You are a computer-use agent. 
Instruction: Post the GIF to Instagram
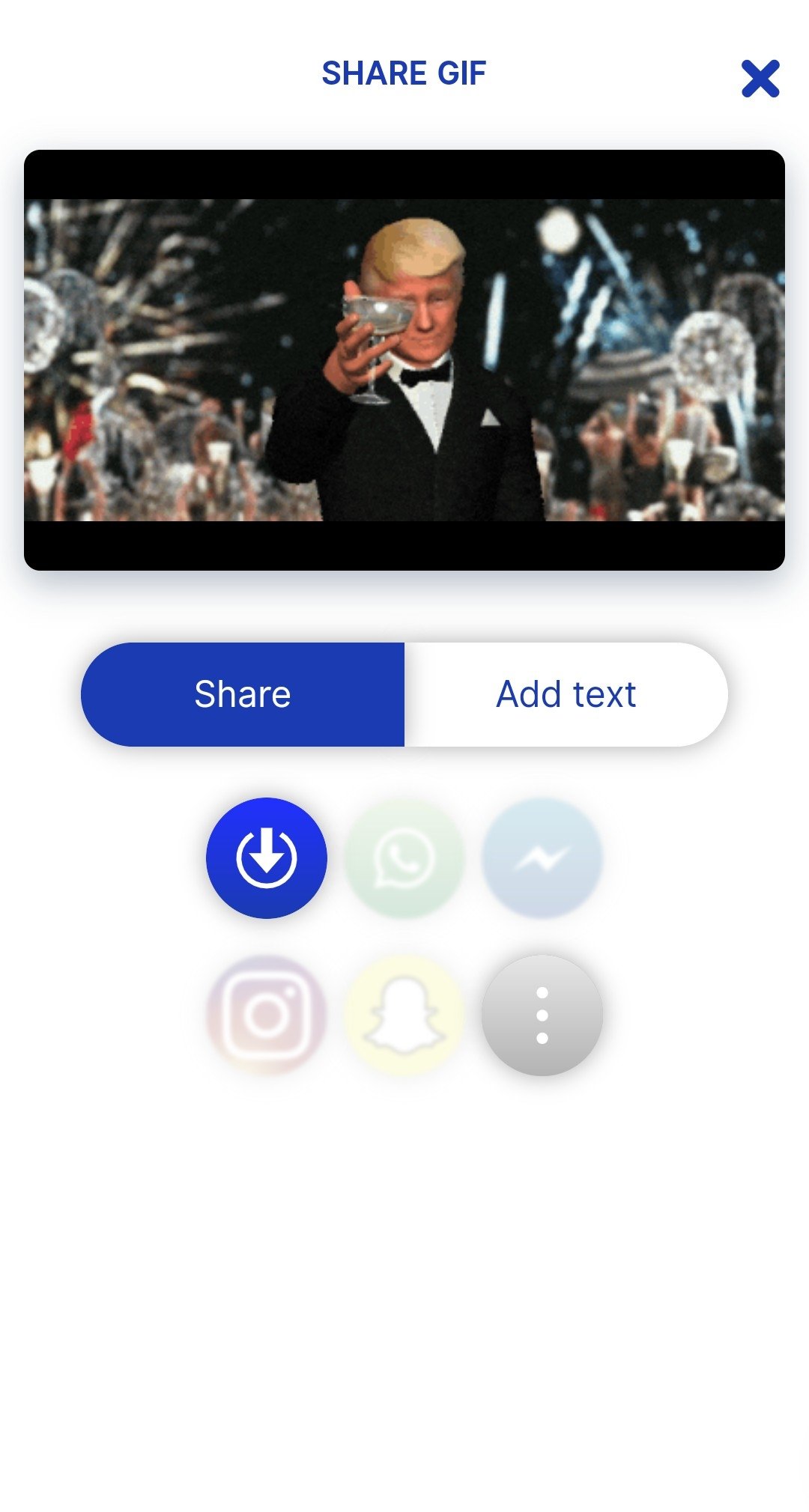(x=267, y=1015)
